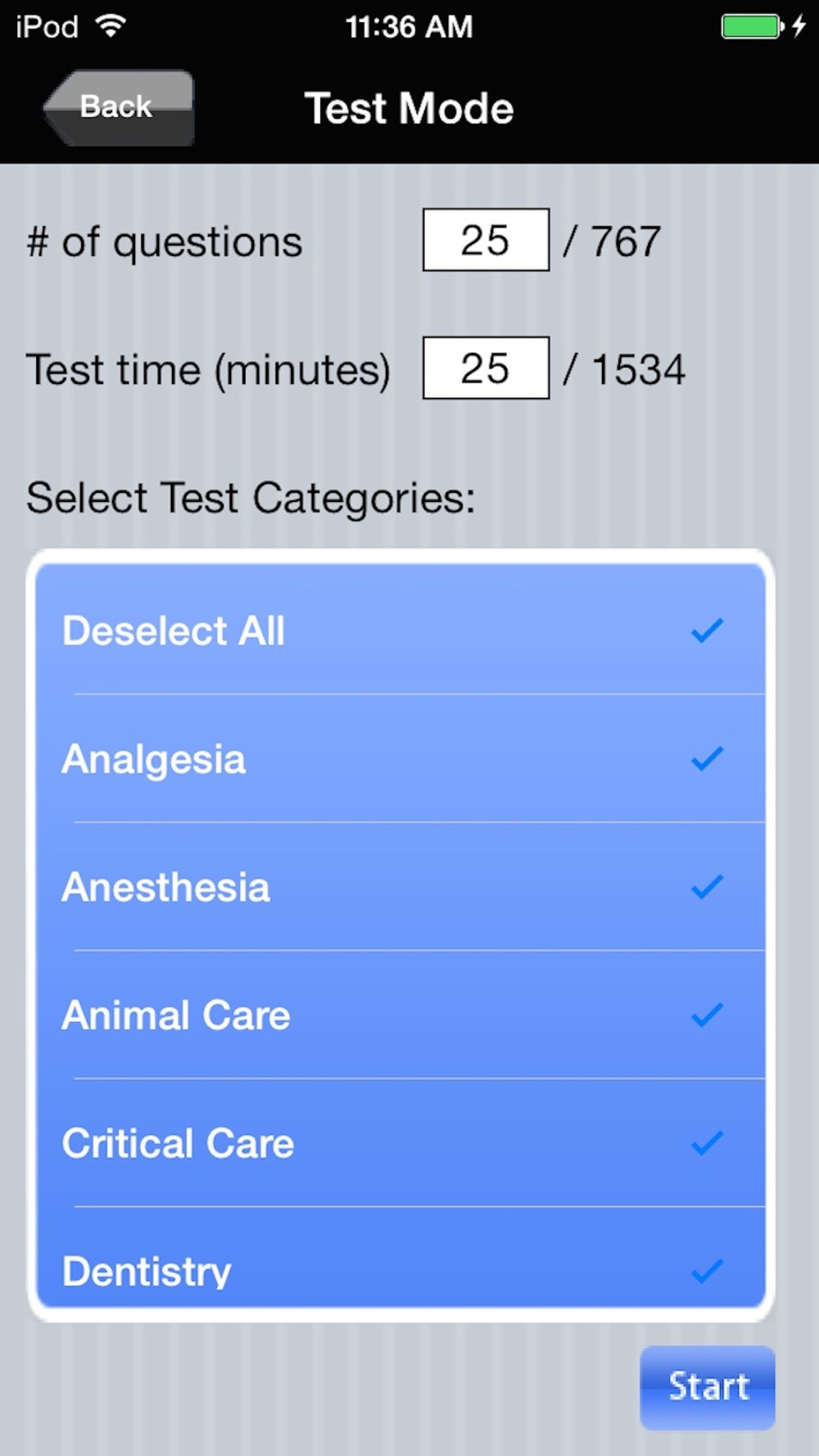Image resolution: width=819 pixels, height=1456 pixels.
Task: Go back using the Back button
Action: [119, 107]
